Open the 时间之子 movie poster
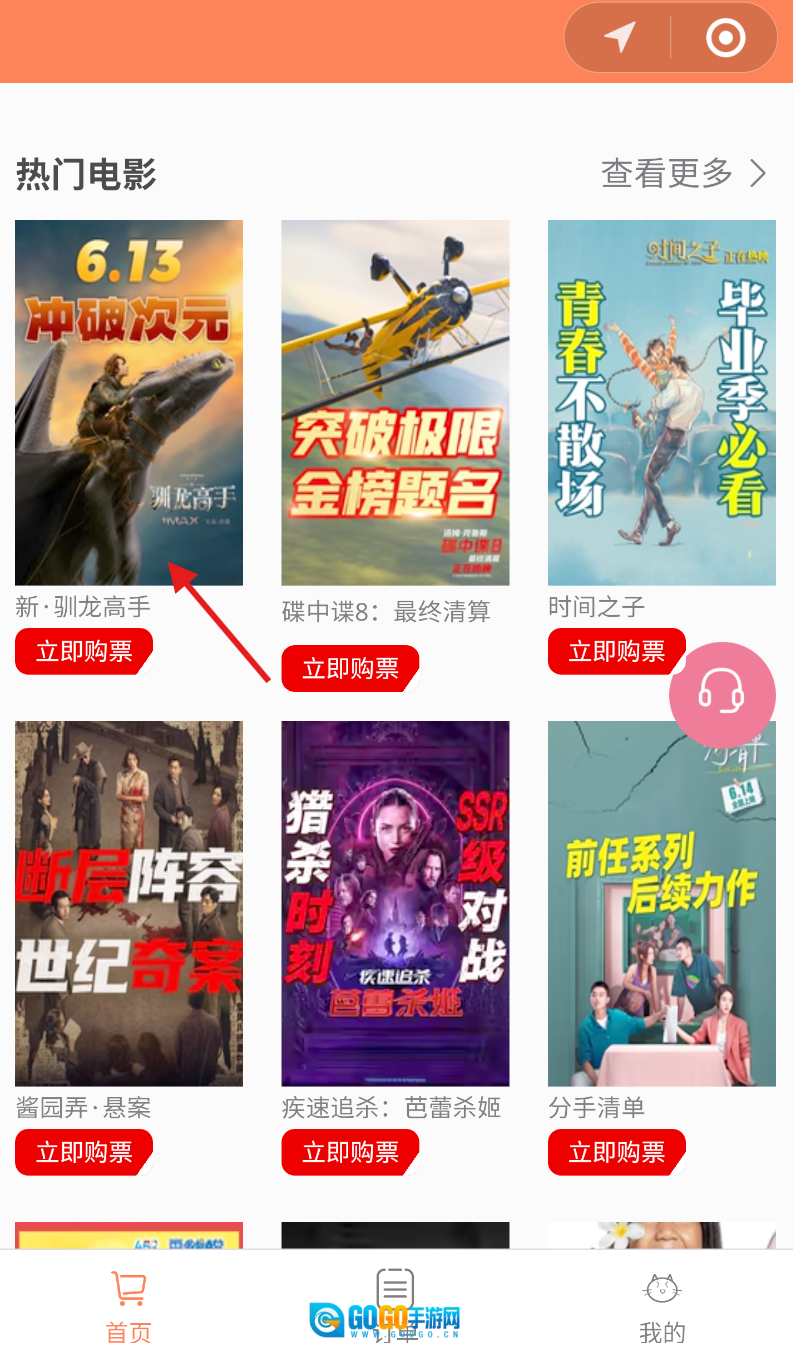 (661, 402)
